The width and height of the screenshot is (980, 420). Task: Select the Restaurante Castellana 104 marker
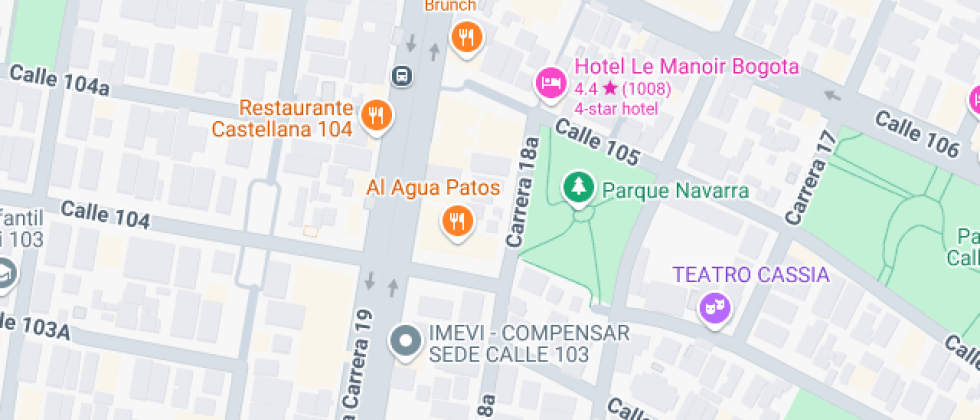376,116
